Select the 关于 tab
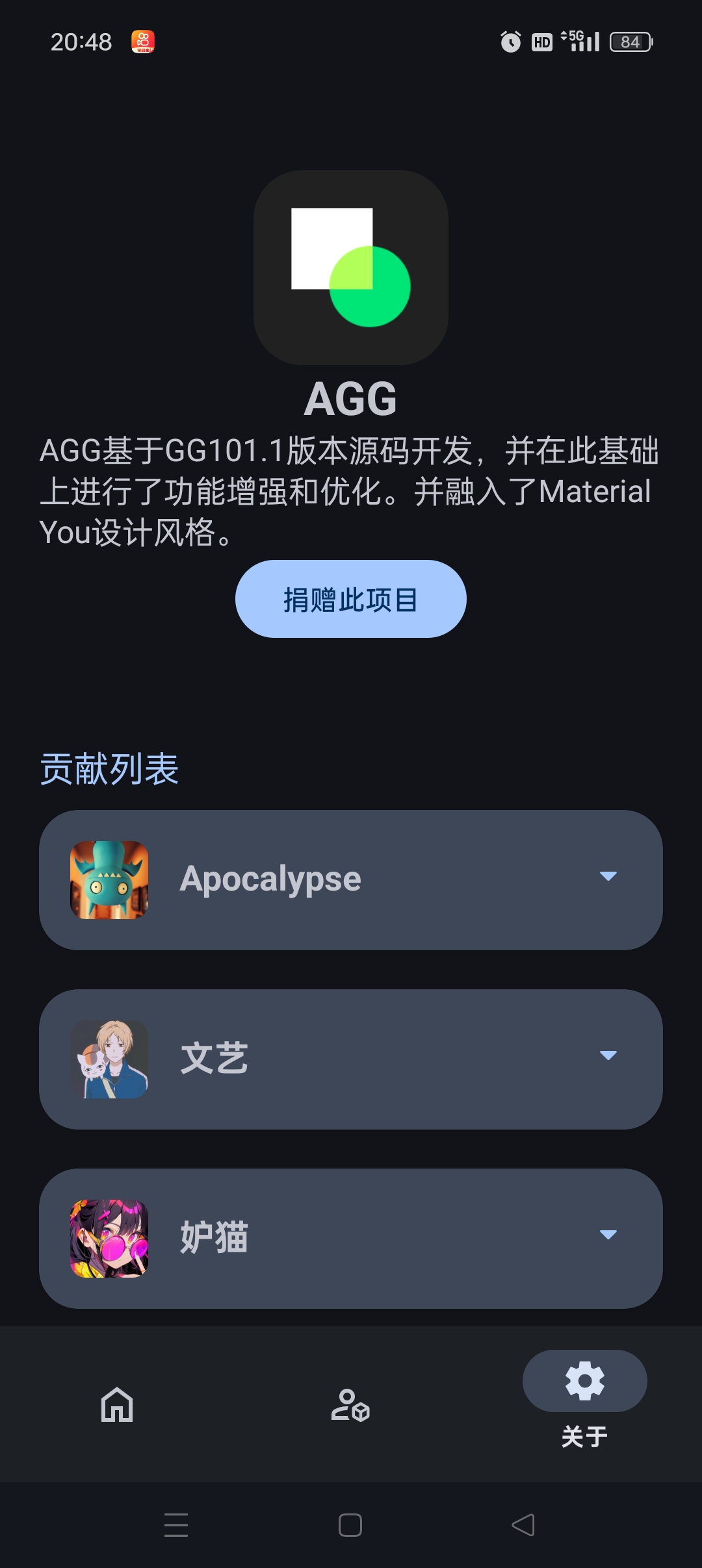The image size is (702, 1568). tap(584, 1398)
